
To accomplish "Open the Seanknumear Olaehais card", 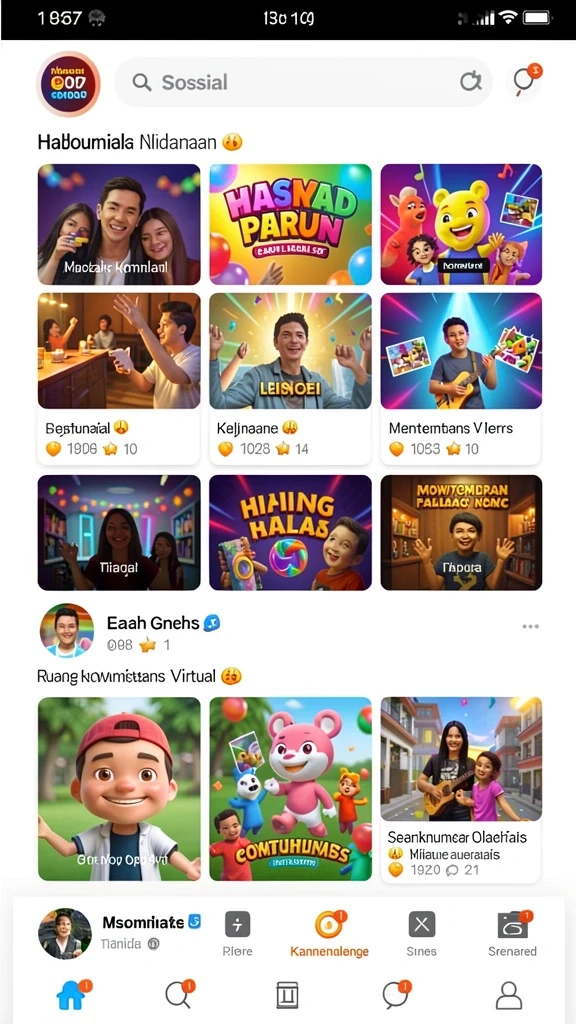I will (x=461, y=790).
